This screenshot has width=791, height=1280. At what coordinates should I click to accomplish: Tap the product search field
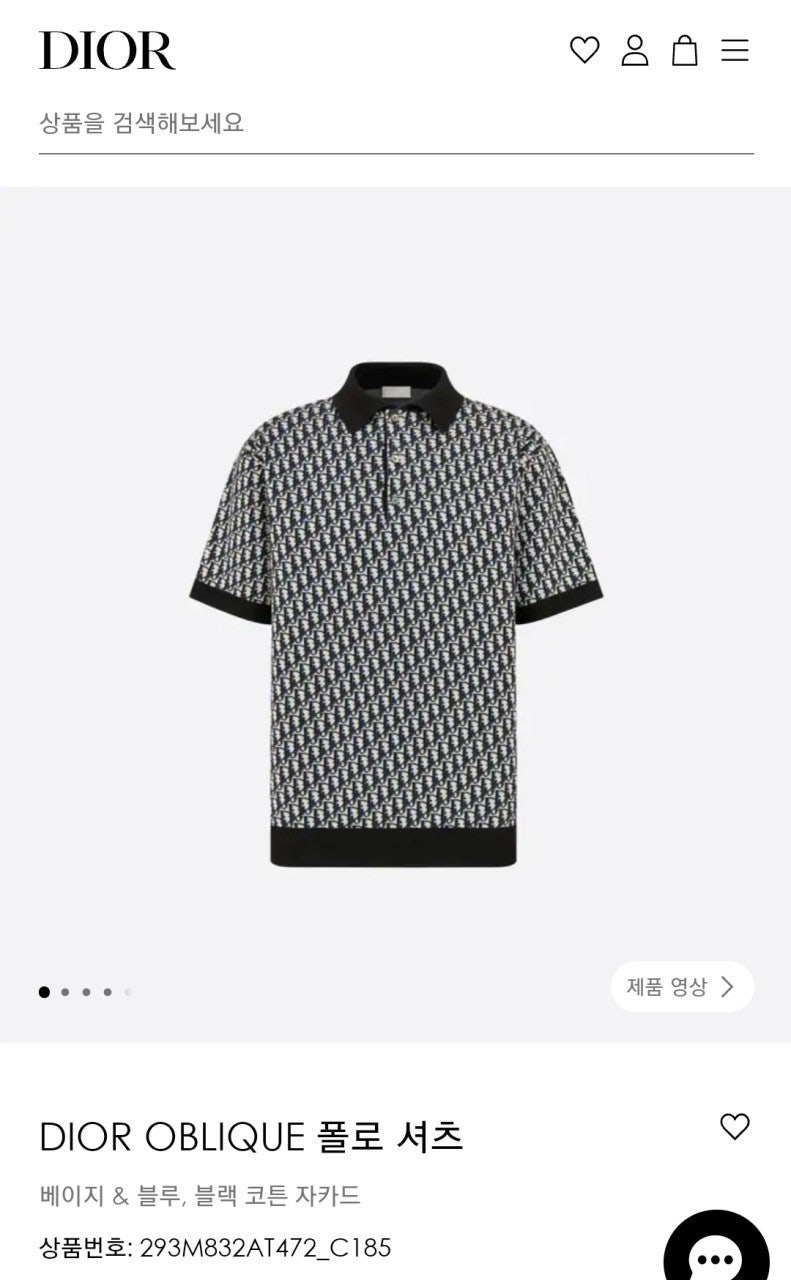pyautogui.click(x=395, y=124)
